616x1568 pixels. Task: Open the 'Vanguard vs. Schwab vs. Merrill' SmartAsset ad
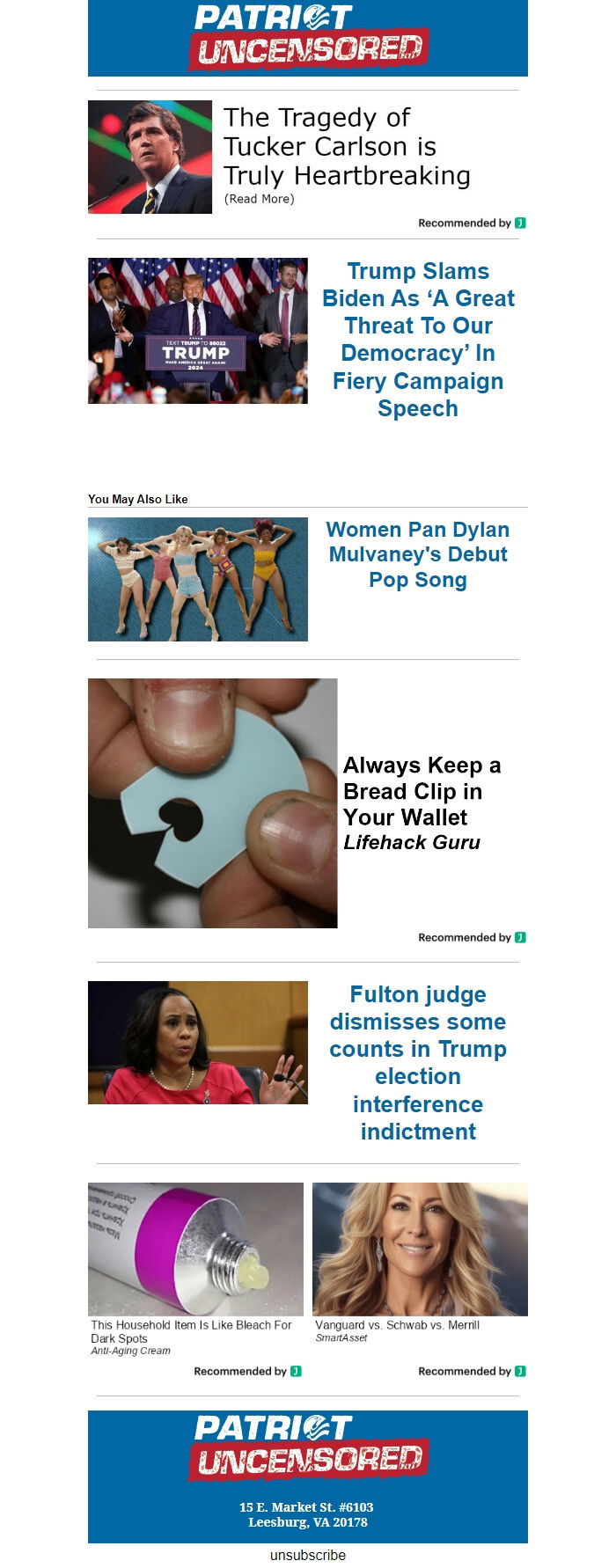point(397,1325)
